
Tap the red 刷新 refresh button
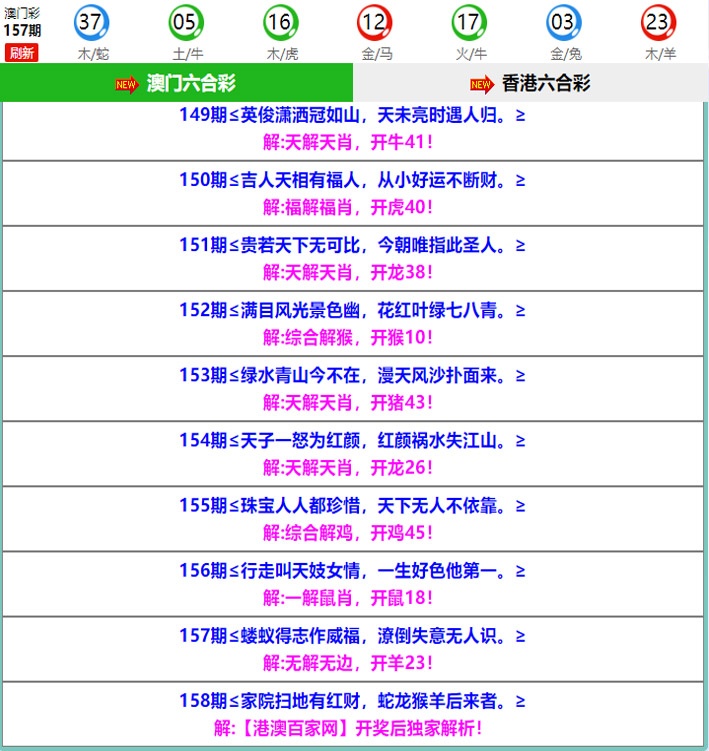pyautogui.click(x=21, y=53)
